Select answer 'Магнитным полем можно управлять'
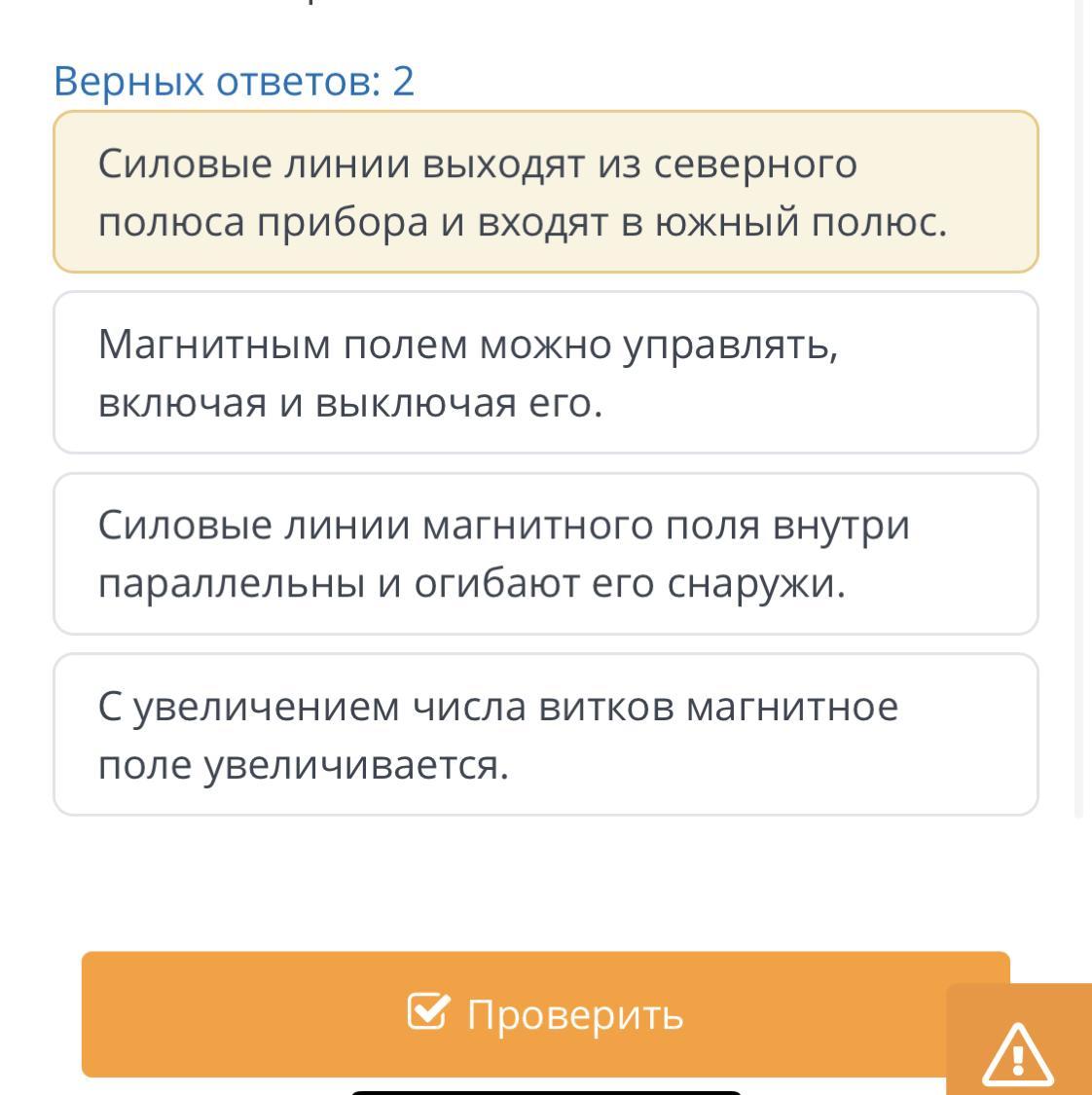Screen dimensions: 1092x1095 point(545,372)
